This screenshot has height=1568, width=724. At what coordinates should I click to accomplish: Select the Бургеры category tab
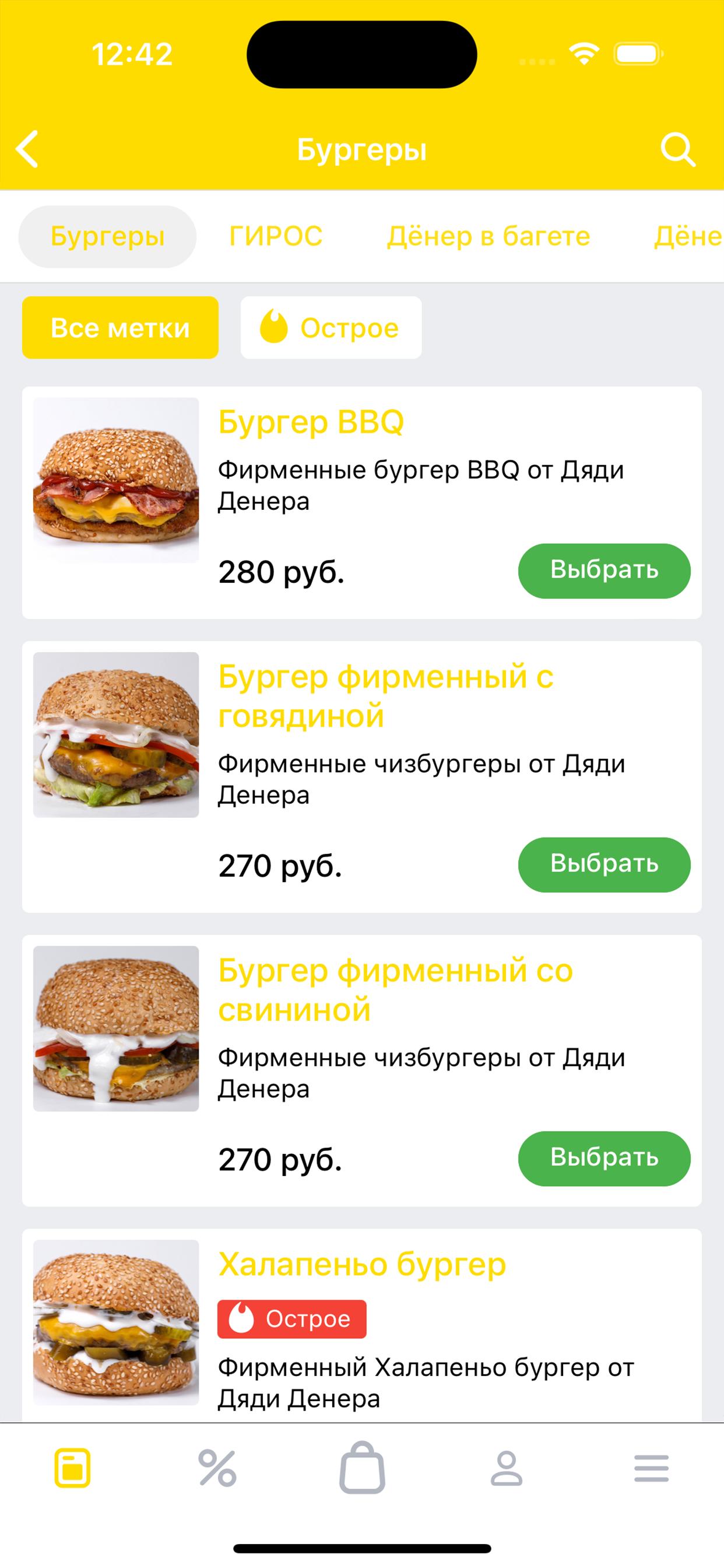click(x=107, y=236)
